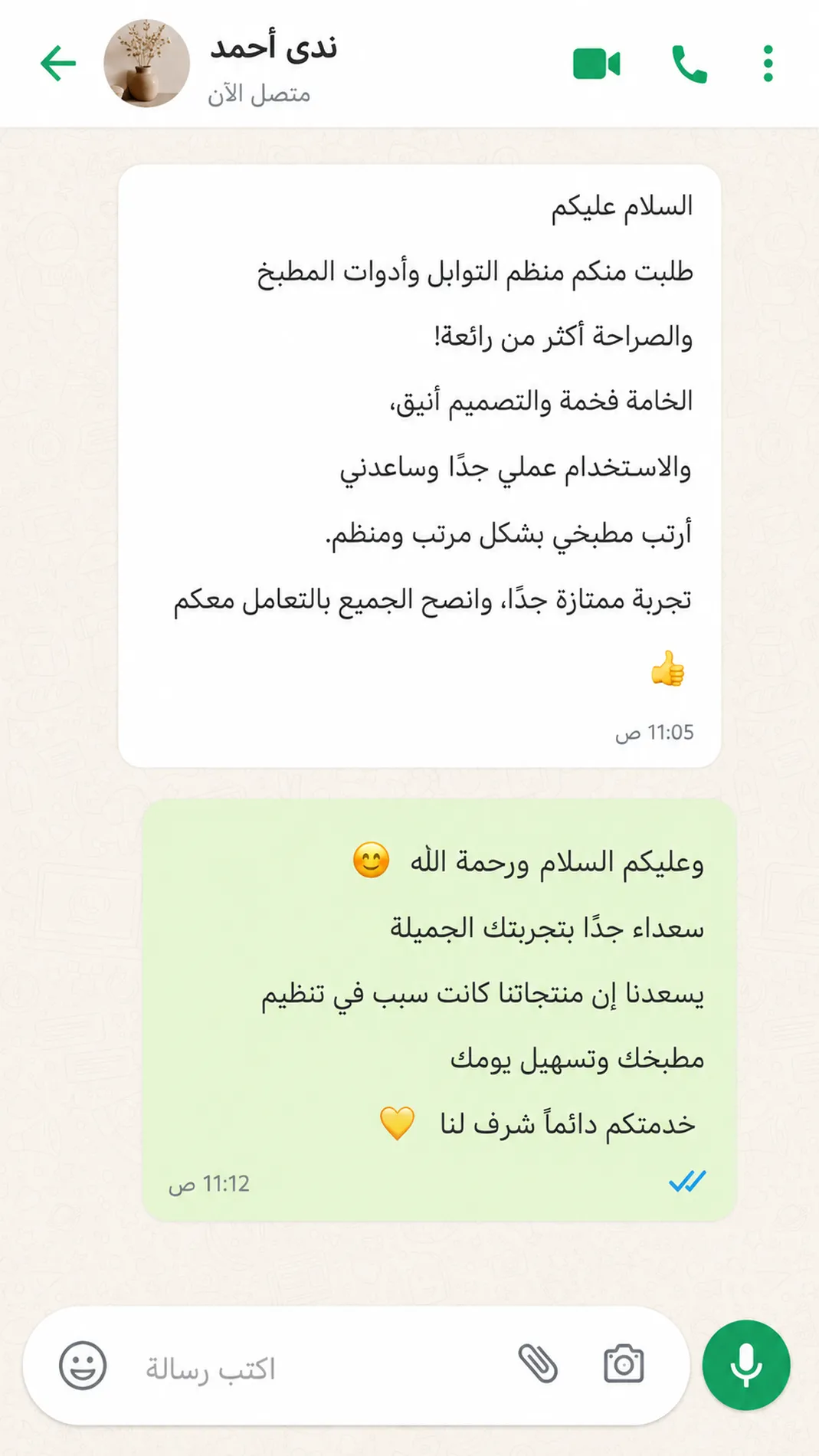Tap the microphone voice message button

pos(746,1365)
